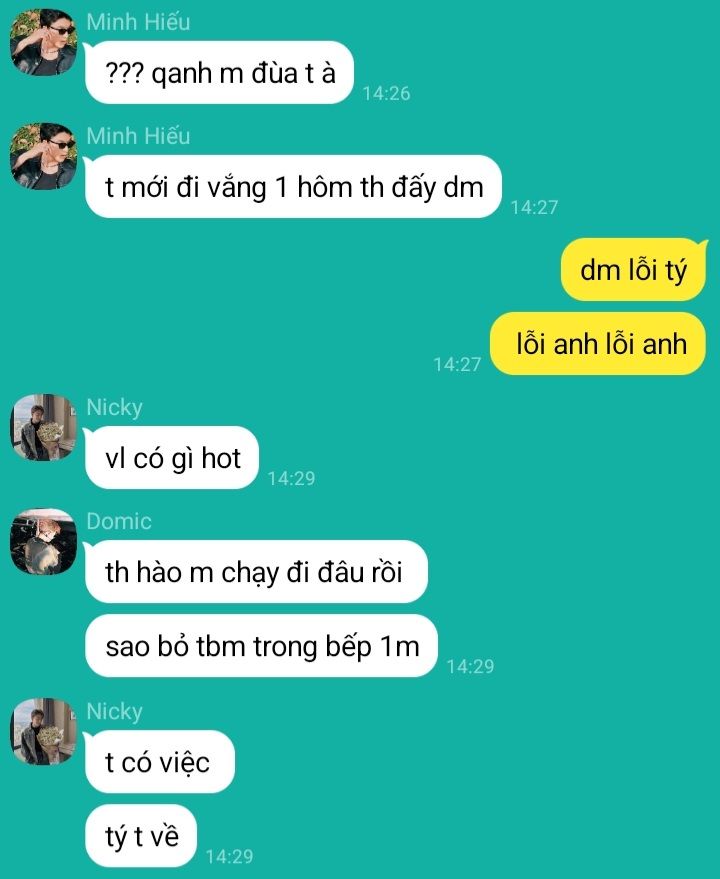Open Domic's avatar
This screenshot has height=879, width=720.
tap(44, 542)
